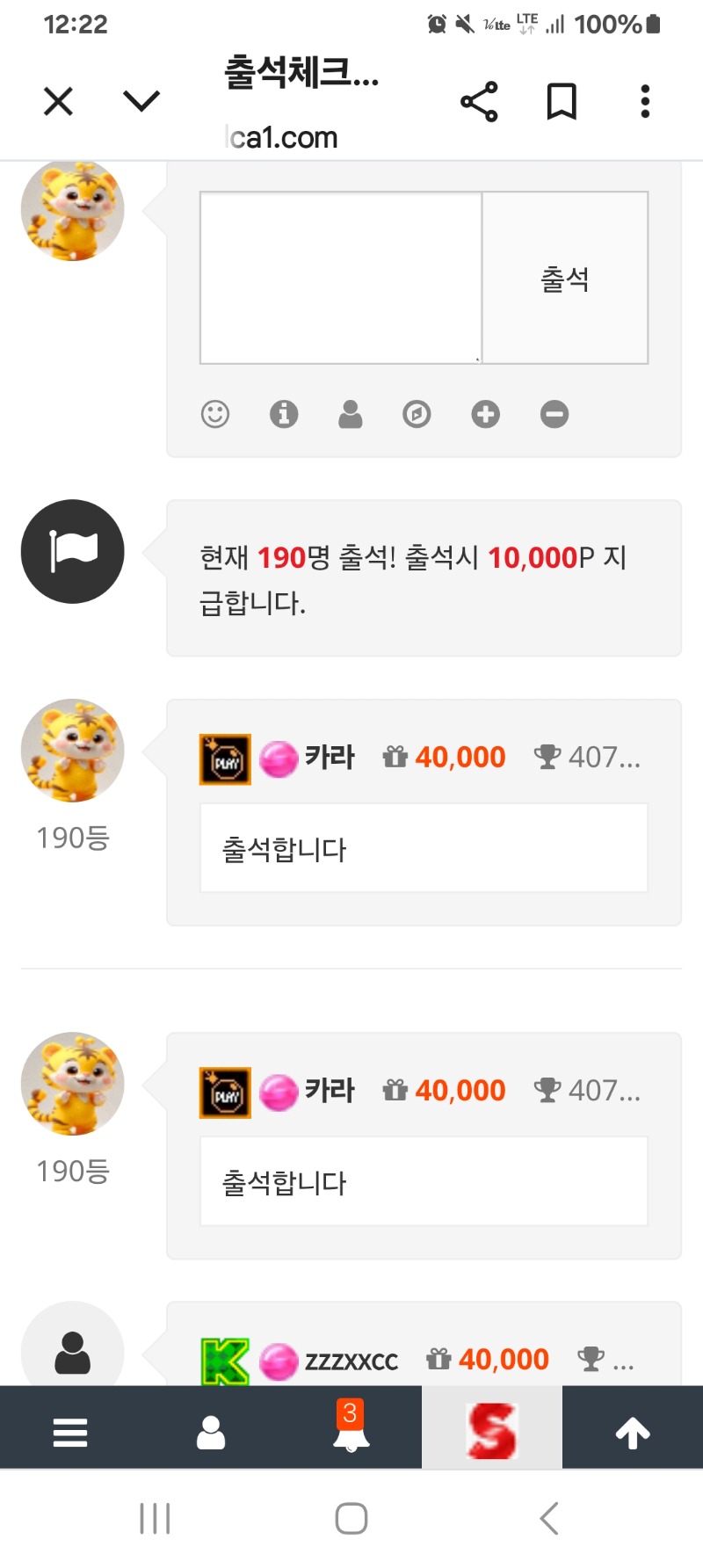Open zzzxxcc's user profile name

(x=351, y=1361)
